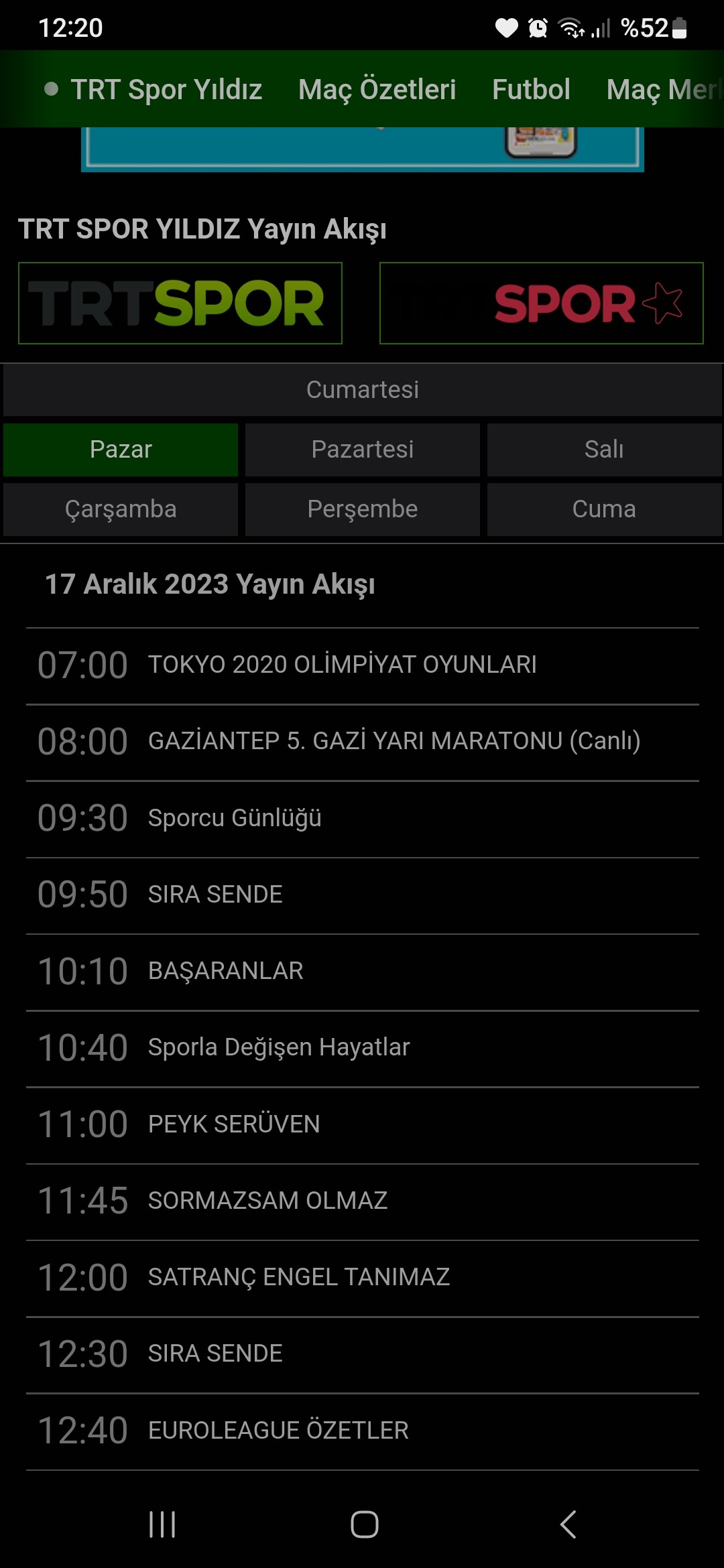Screen dimensions: 724x1568
Task: View the Salı schedule
Action: [x=604, y=450]
